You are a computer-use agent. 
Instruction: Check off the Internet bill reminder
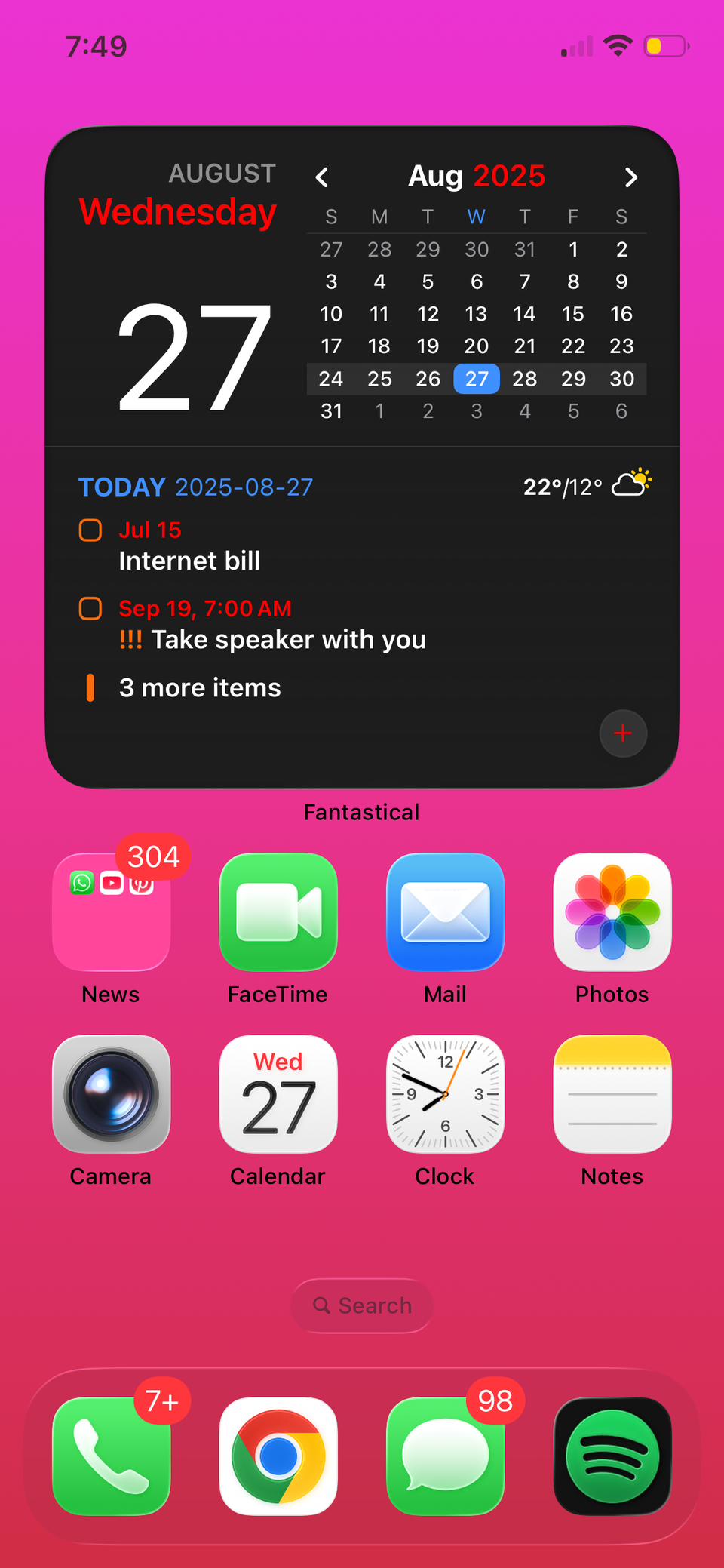click(x=90, y=530)
